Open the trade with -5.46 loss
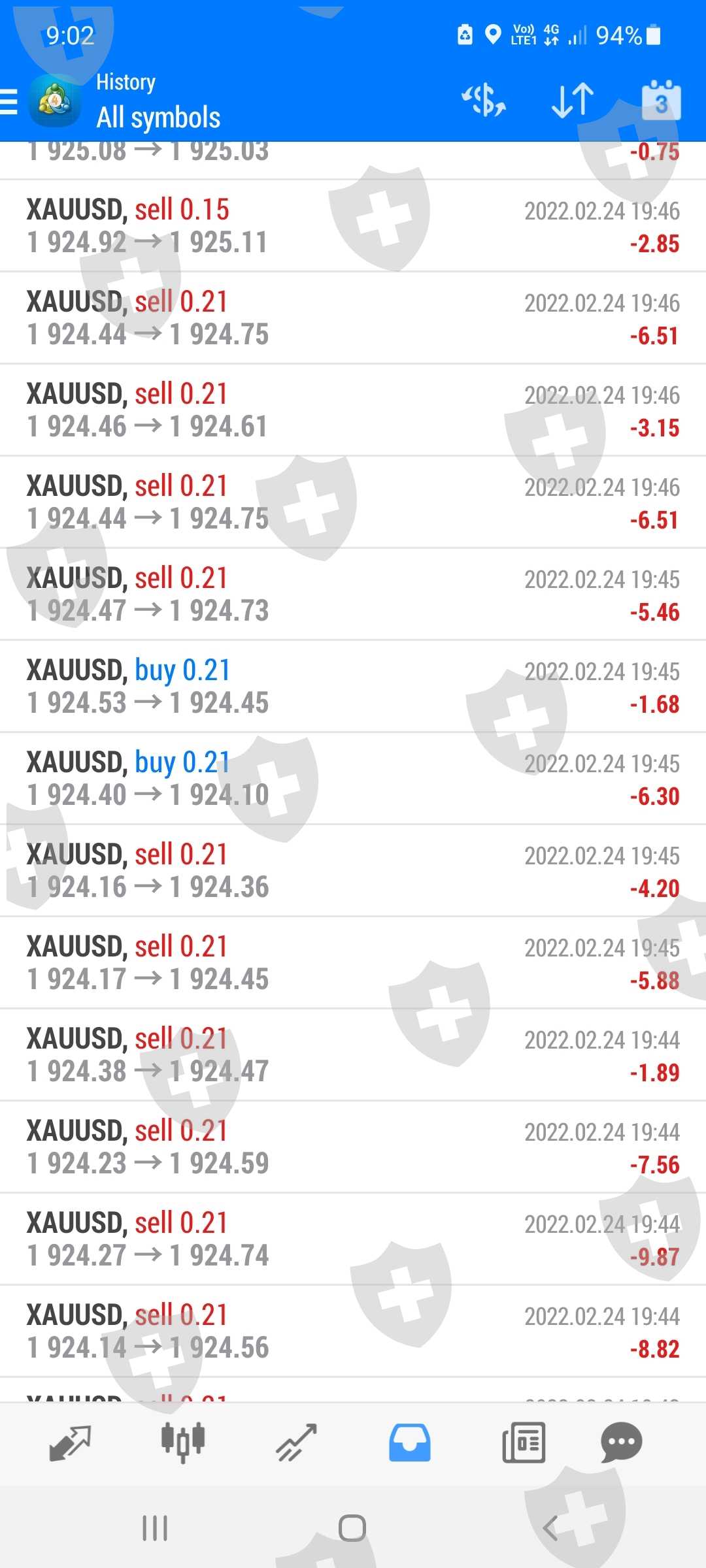 (353, 595)
